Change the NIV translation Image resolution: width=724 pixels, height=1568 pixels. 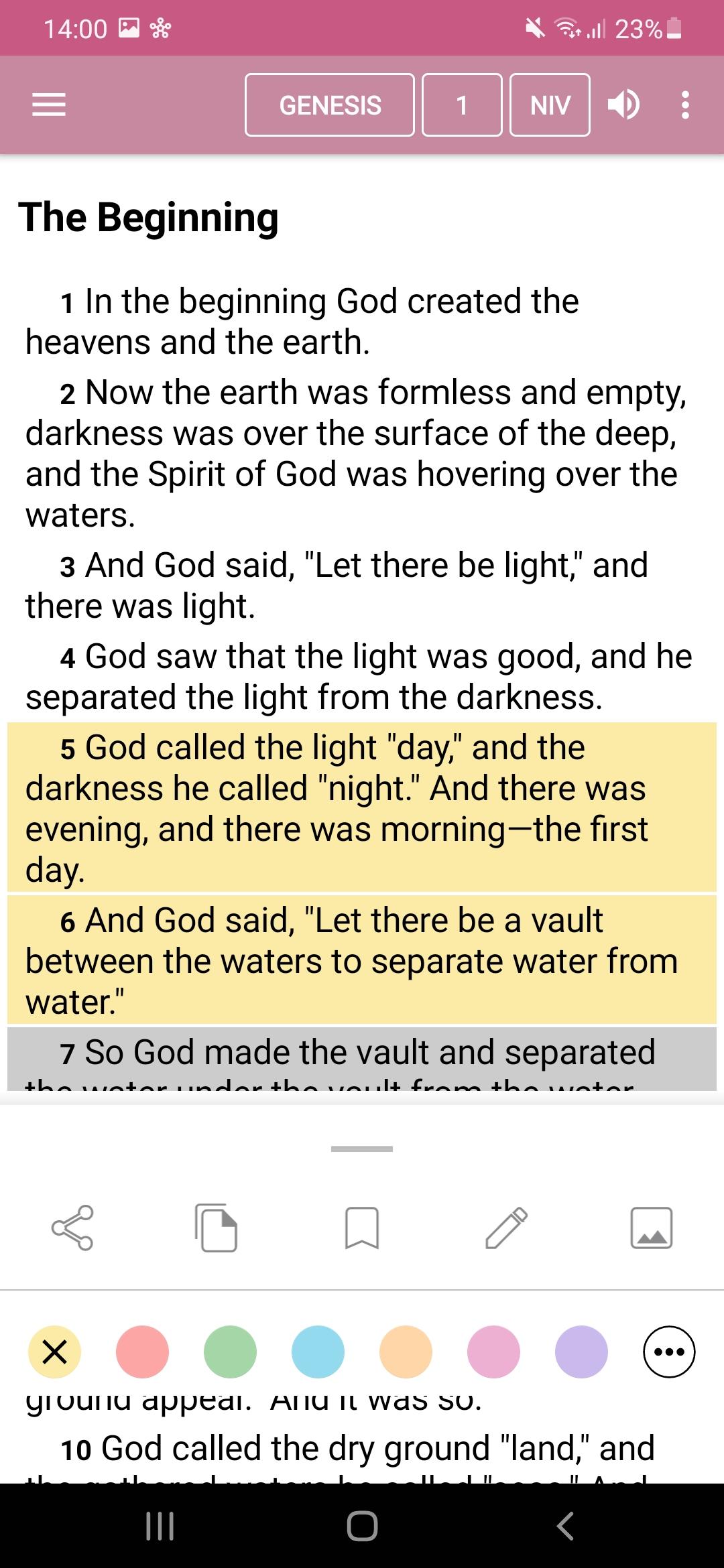[x=550, y=105]
